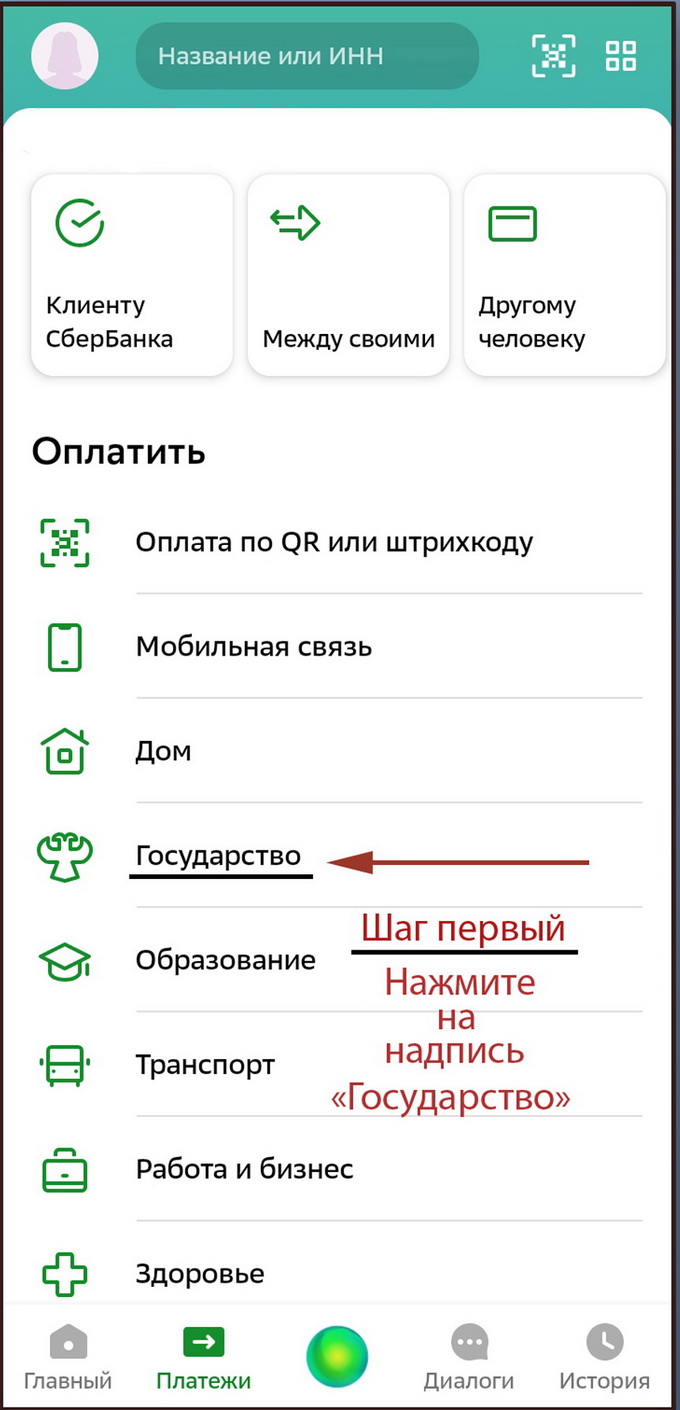Viewport: 680px width, 1410px height.
Task: Switch to the Главный tab
Action: pyautogui.click(x=68, y=1358)
